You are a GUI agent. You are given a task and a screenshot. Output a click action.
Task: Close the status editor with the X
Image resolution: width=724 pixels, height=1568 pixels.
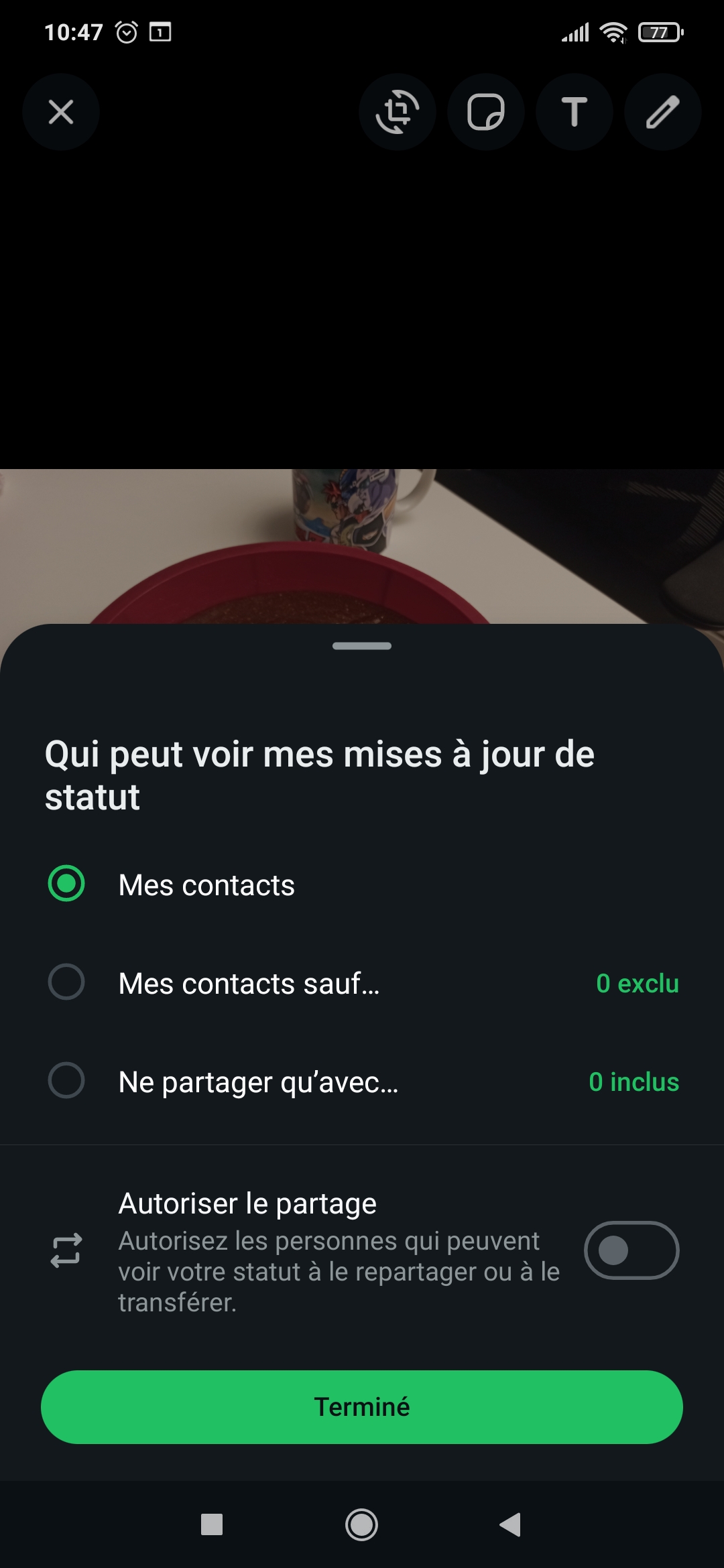61,112
